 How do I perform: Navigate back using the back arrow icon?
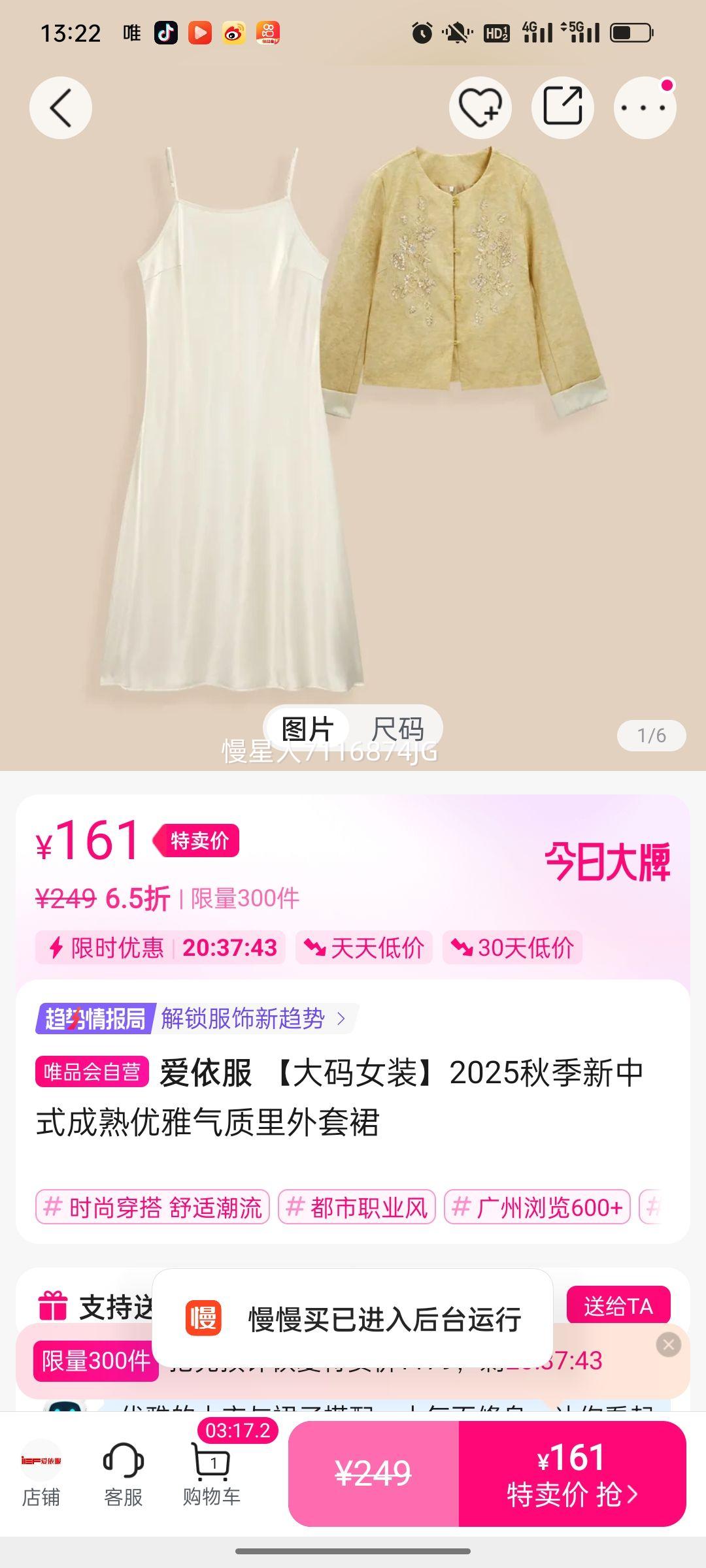point(61,107)
